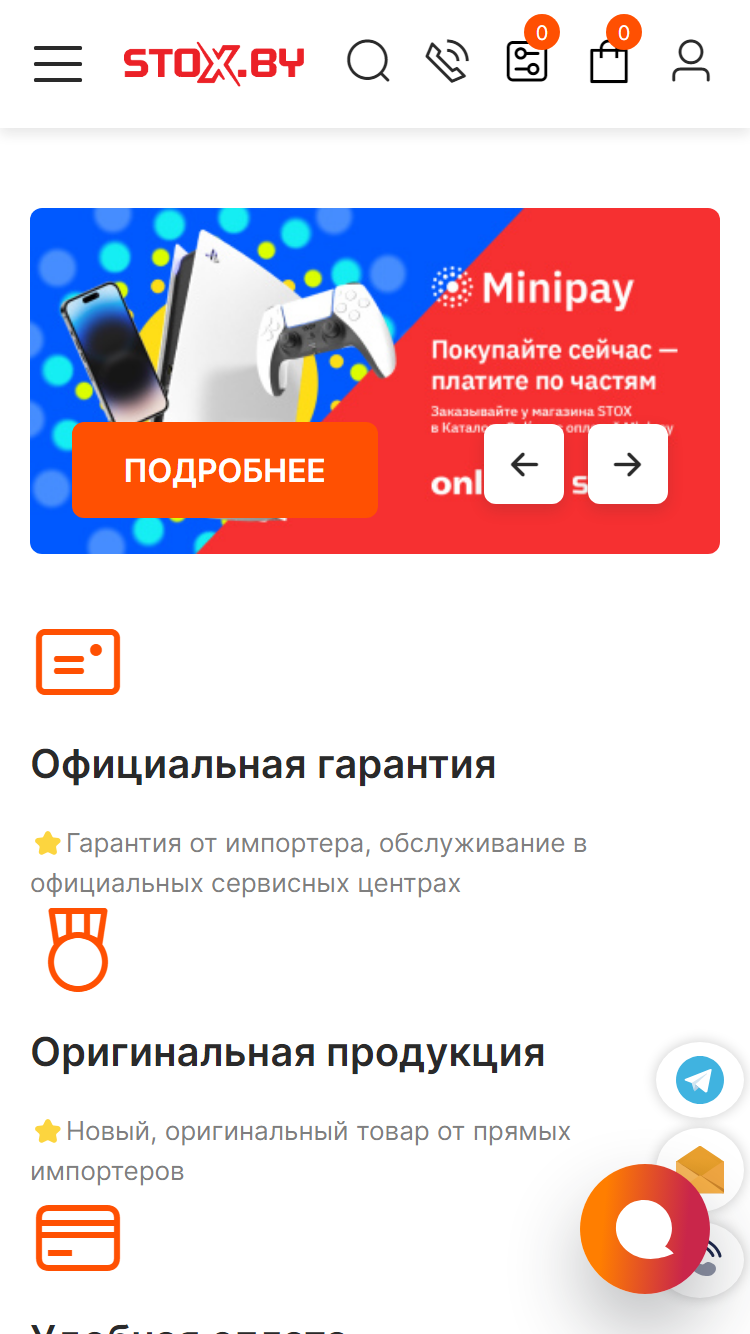The image size is (750, 1334).
Task: Go to the STOX.BY home logo
Action: click(x=214, y=63)
